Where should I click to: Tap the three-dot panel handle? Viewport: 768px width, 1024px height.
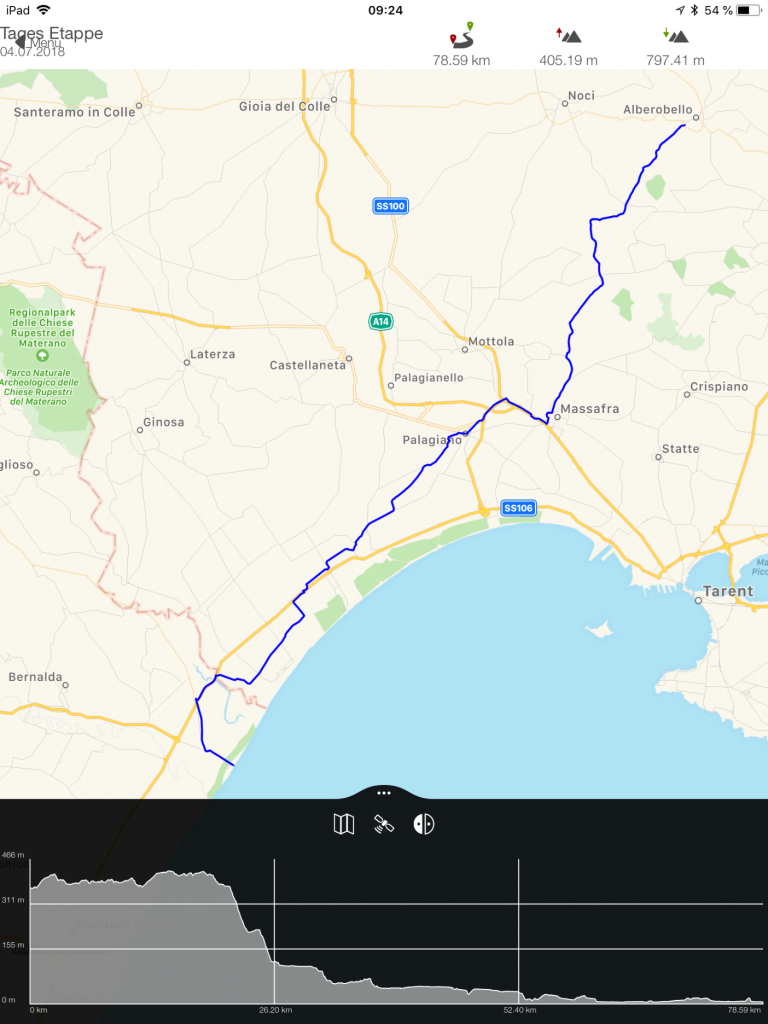click(x=384, y=792)
